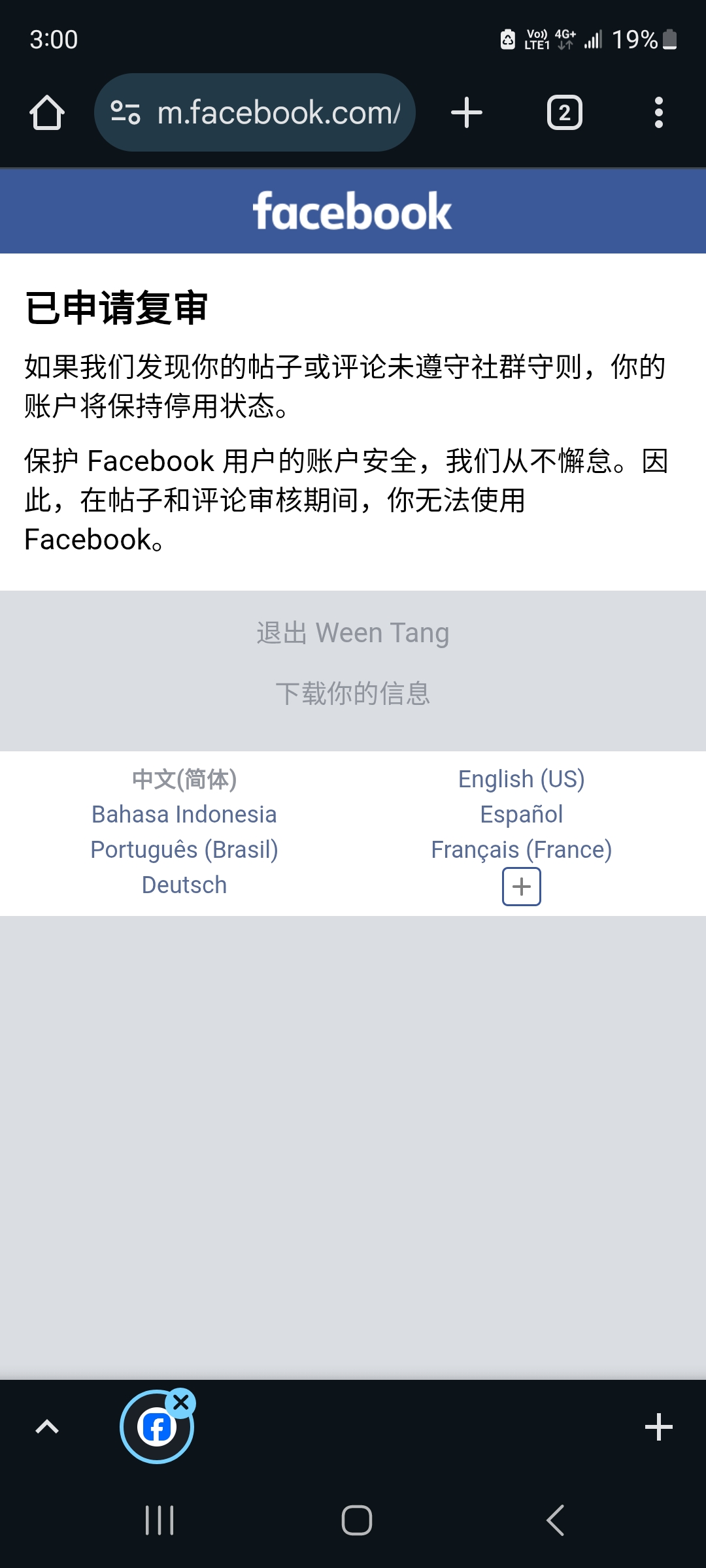
Task: Select Español language
Action: tap(521, 814)
